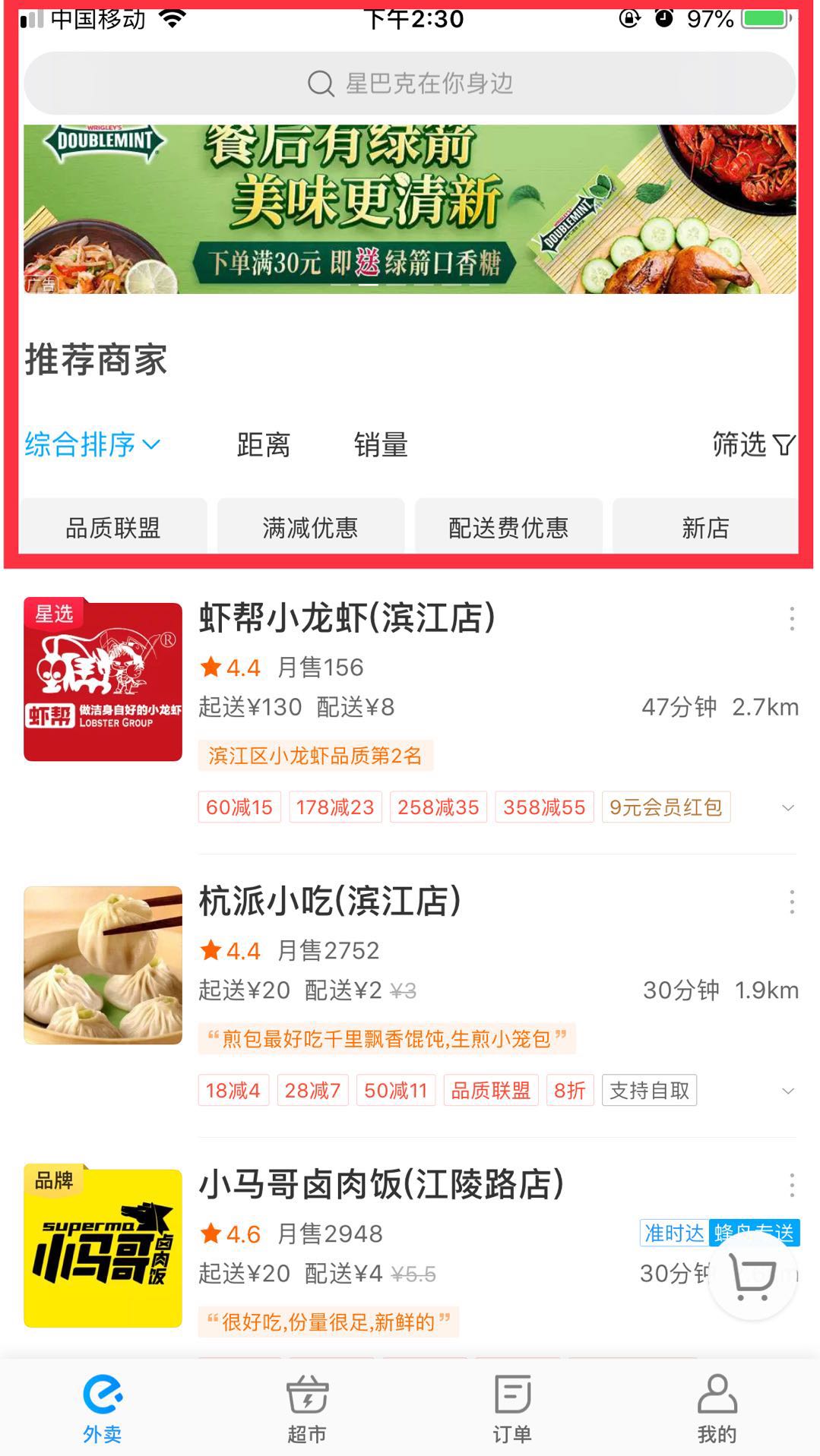The height and width of the screenshot is (1456, 820).
Task: Sort merchants by 销量
Action: click(x=381, y=445)
